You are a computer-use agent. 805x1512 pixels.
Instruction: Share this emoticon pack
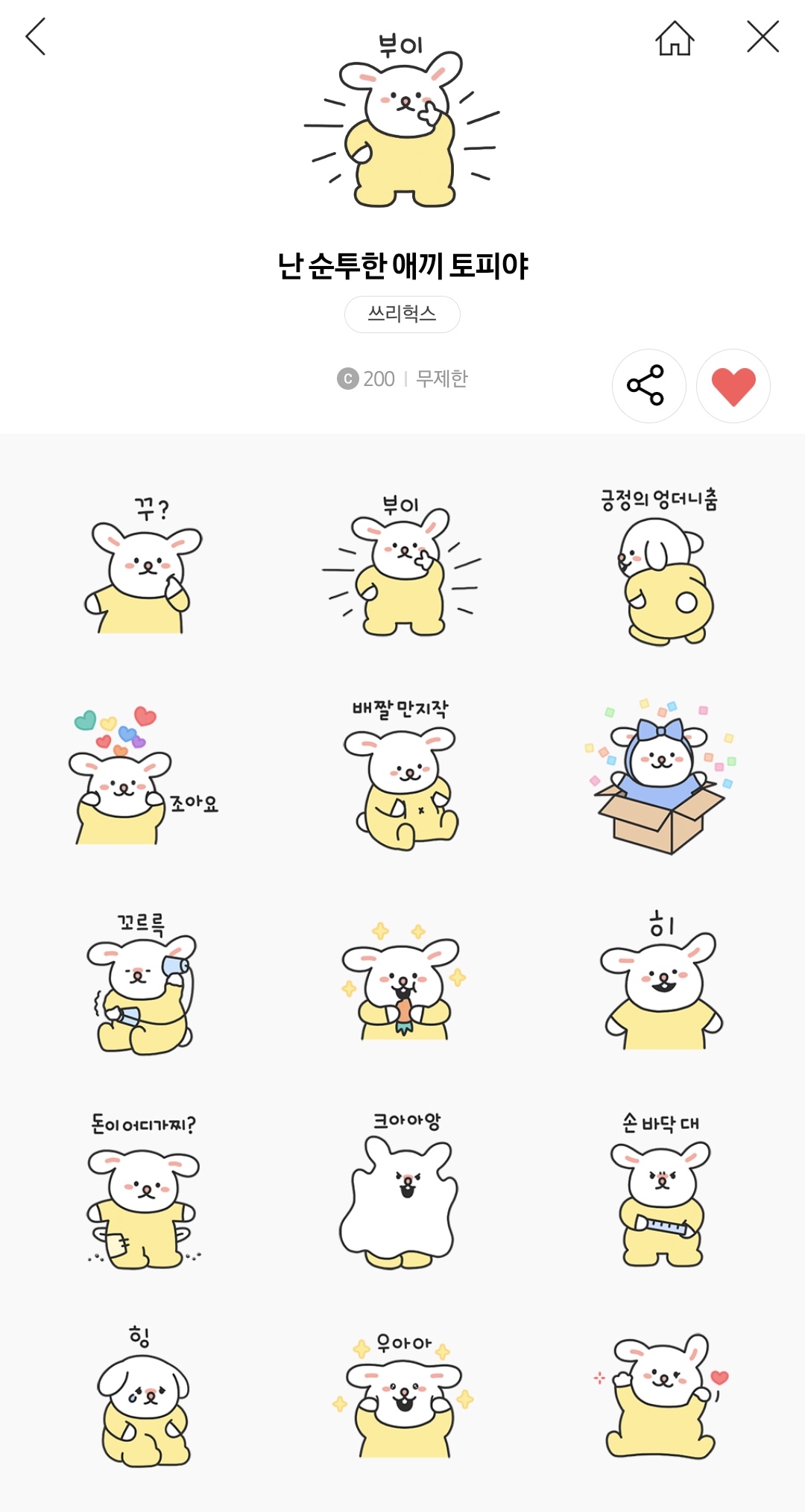click(648, 386)
